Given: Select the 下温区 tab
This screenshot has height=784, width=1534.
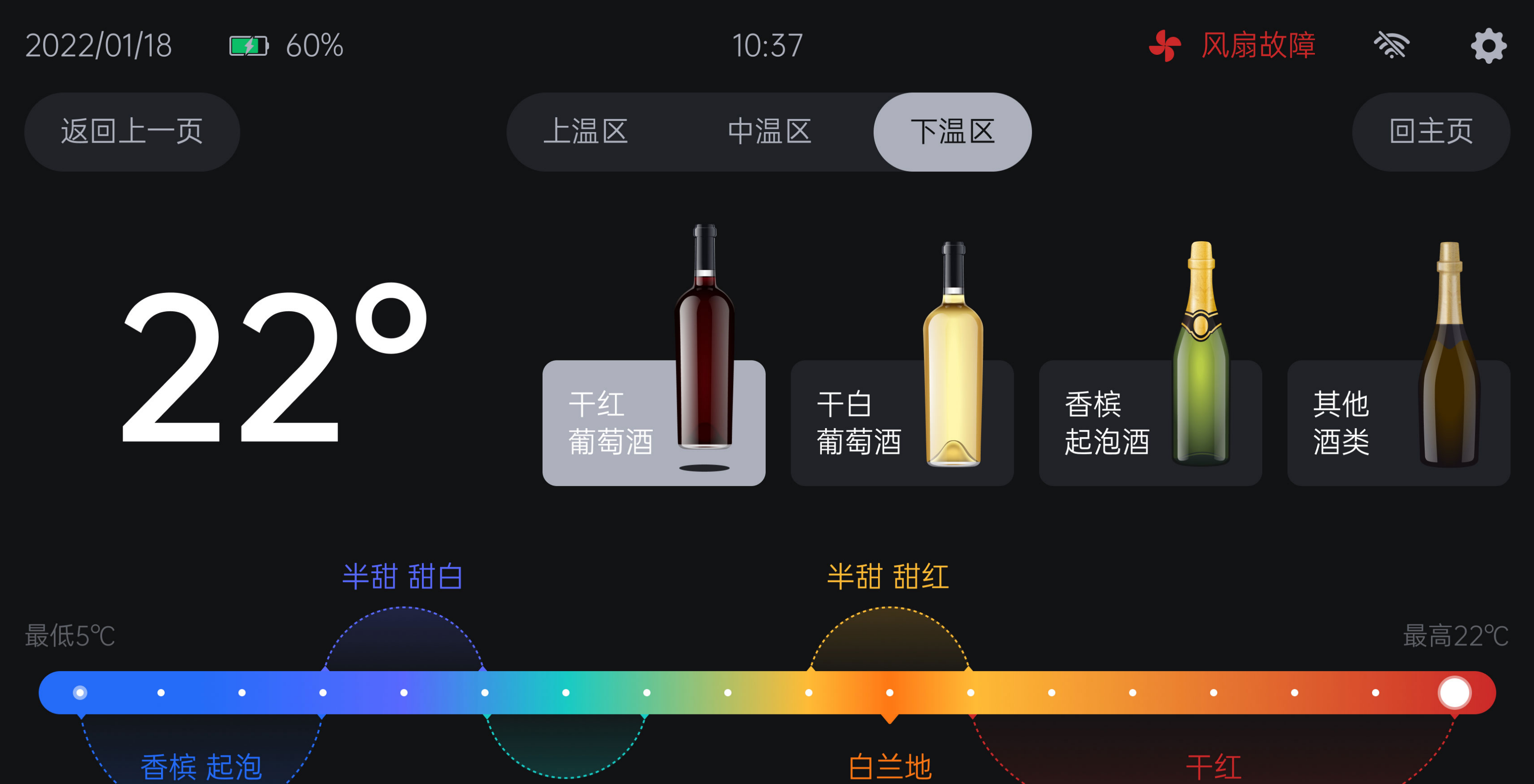Looking at the screenshot, I should pyautogui.click(x=952, y=132).
